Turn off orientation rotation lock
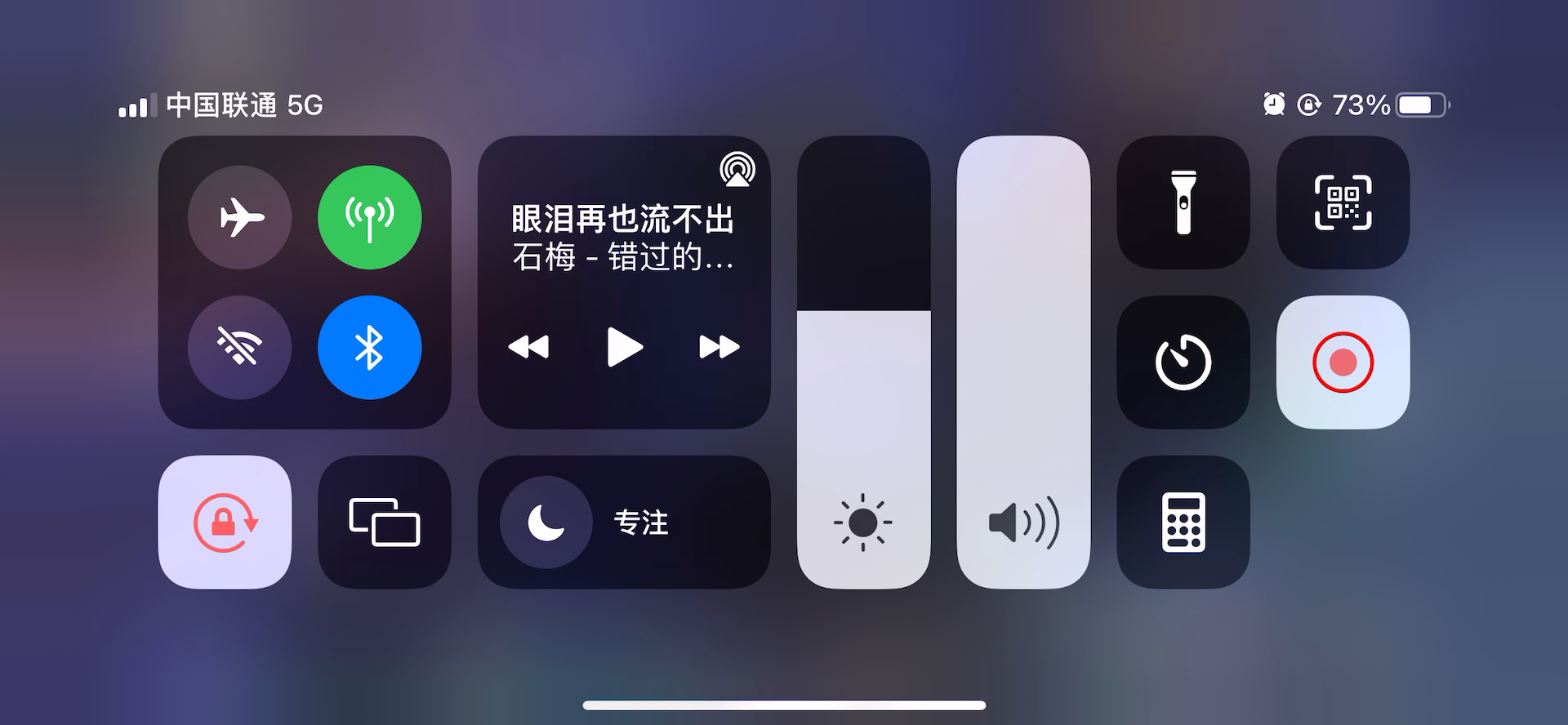The width and height of the screenshot is (1568, 725). (225, 523)
